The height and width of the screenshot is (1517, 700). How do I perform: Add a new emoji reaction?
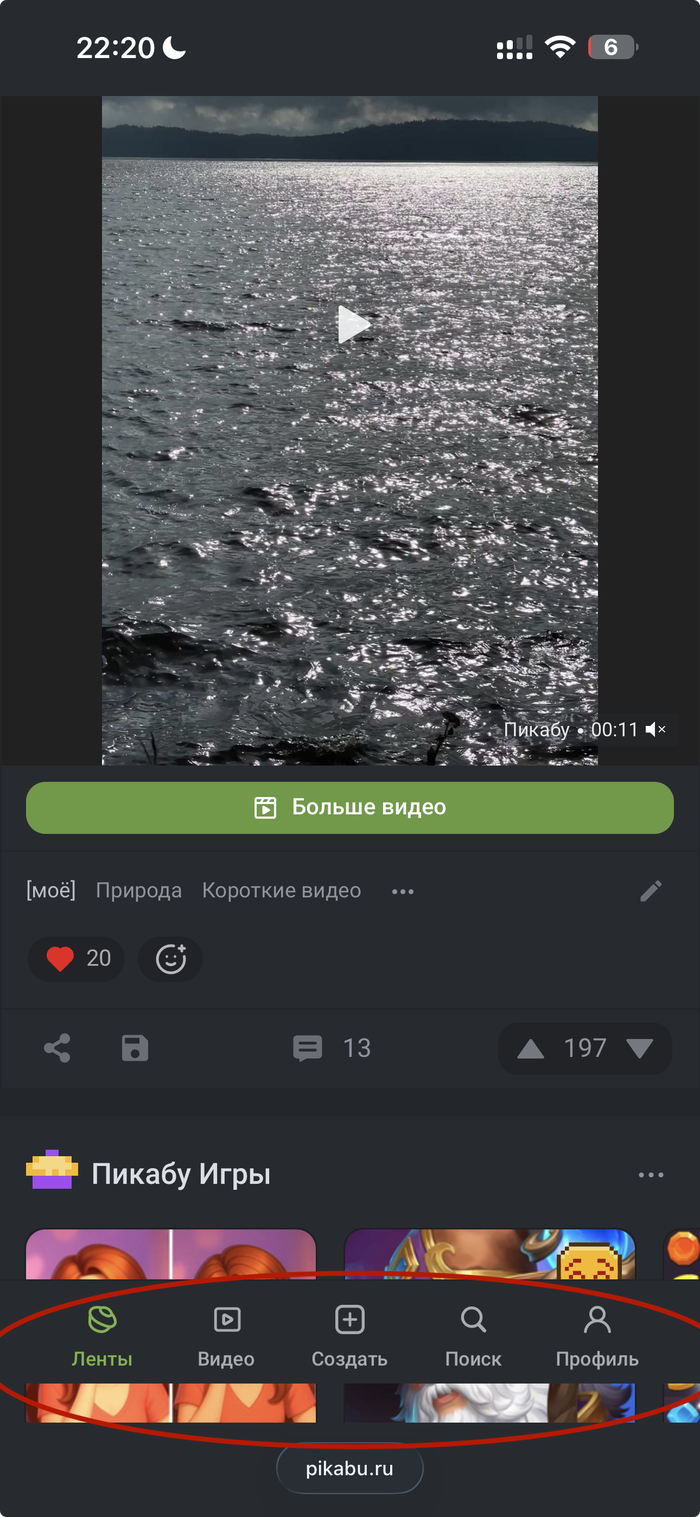(171, 959)
